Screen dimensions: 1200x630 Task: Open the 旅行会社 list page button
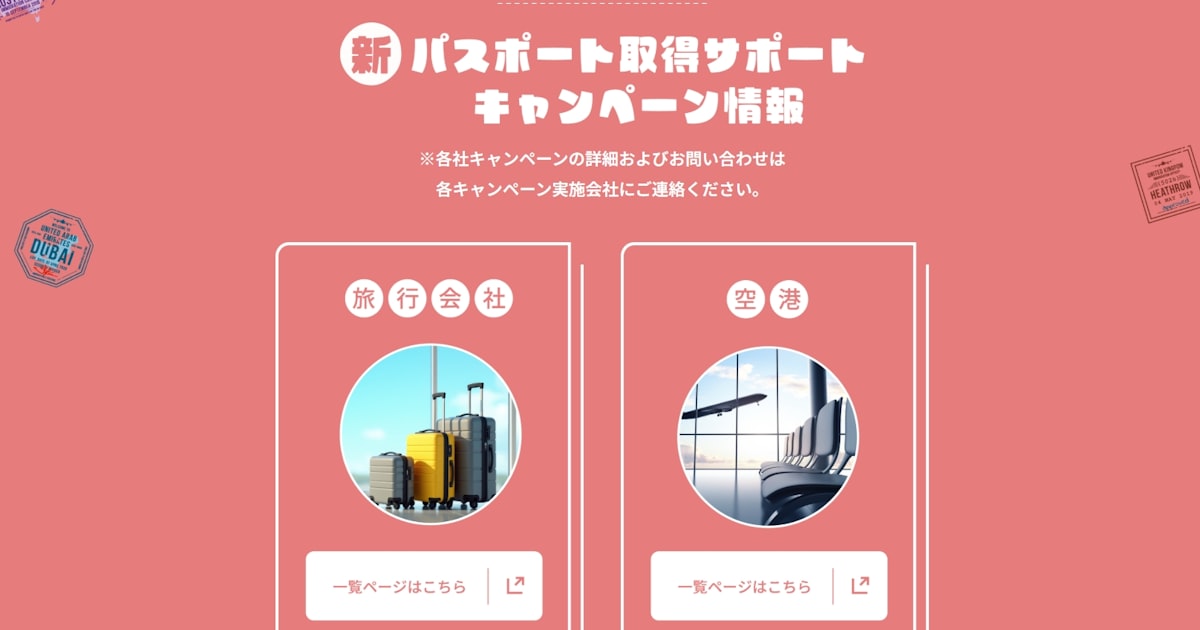pyautogui.click(x=424, y=586)
